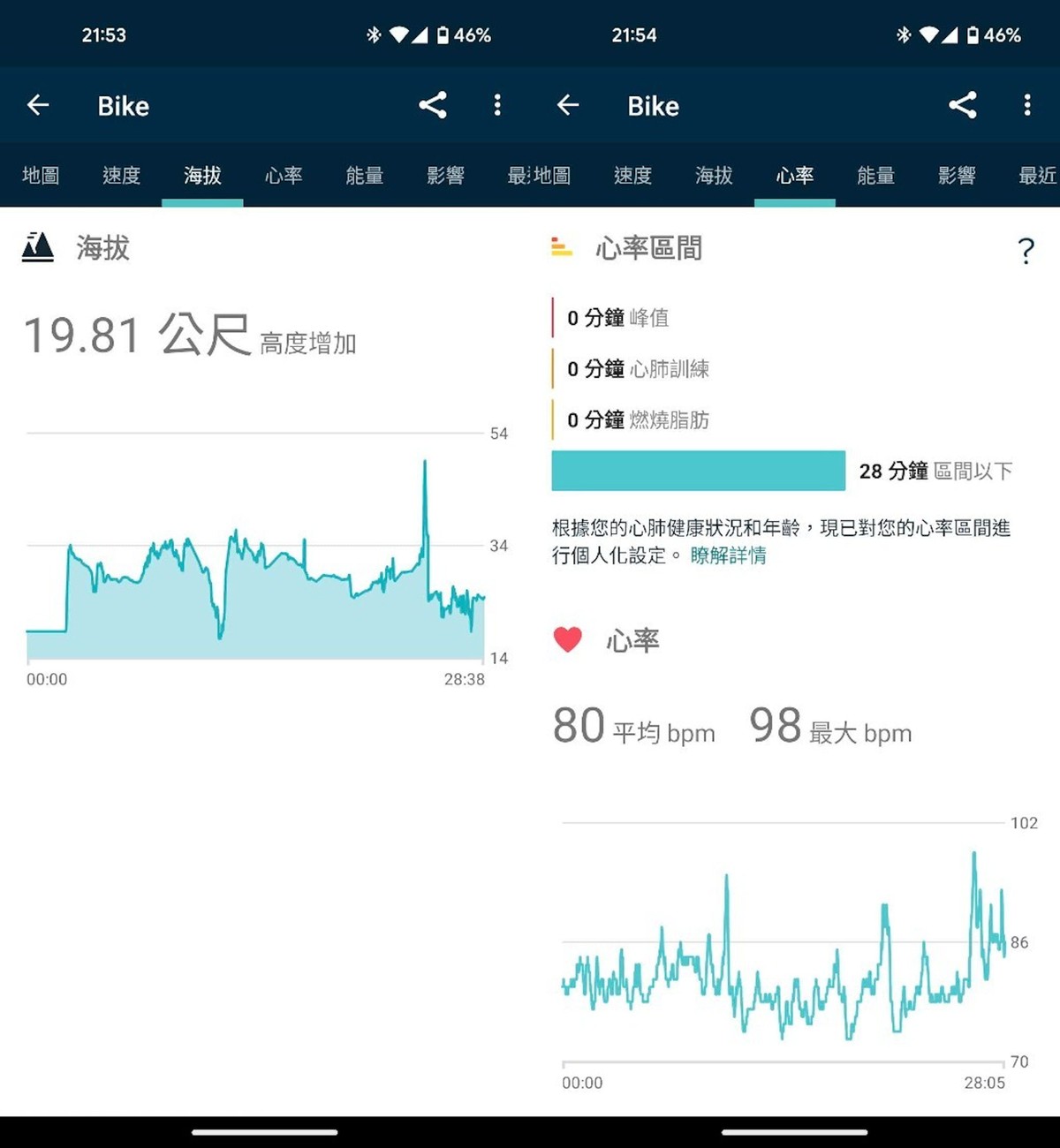Switch to the 速度 tab
1060x1148 pixels.
click(x=121, y=176)
